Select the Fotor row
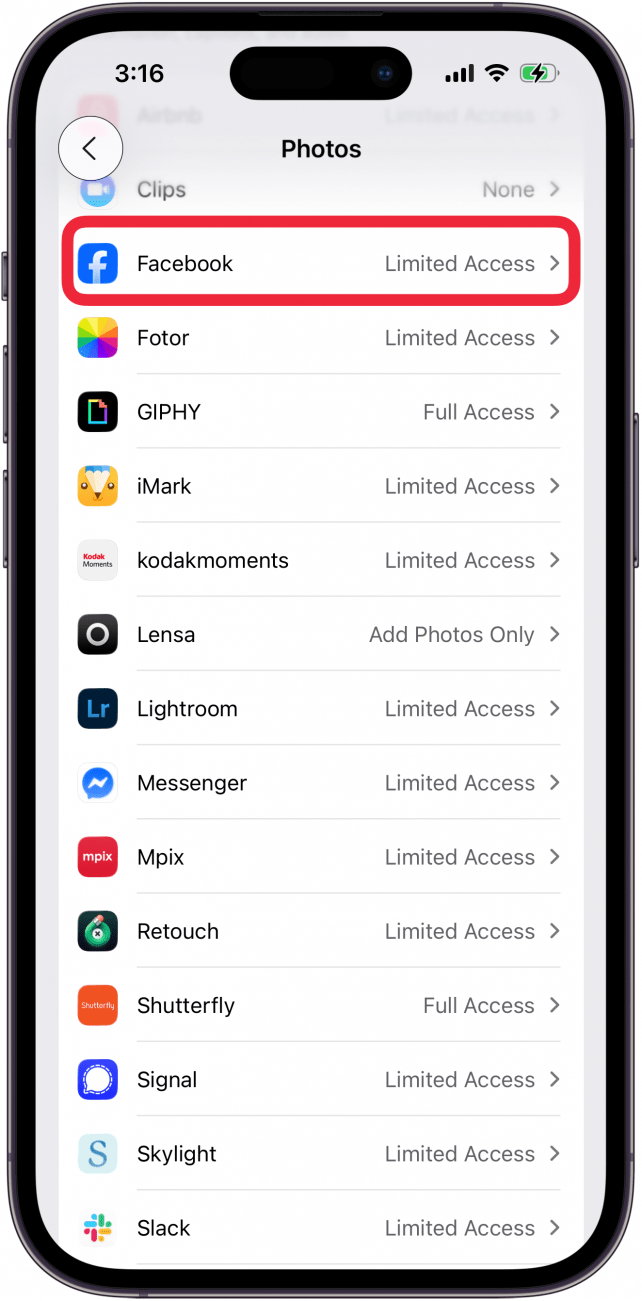The width and height of the screenshot is (642, 1301). click(x=320, y=338)
